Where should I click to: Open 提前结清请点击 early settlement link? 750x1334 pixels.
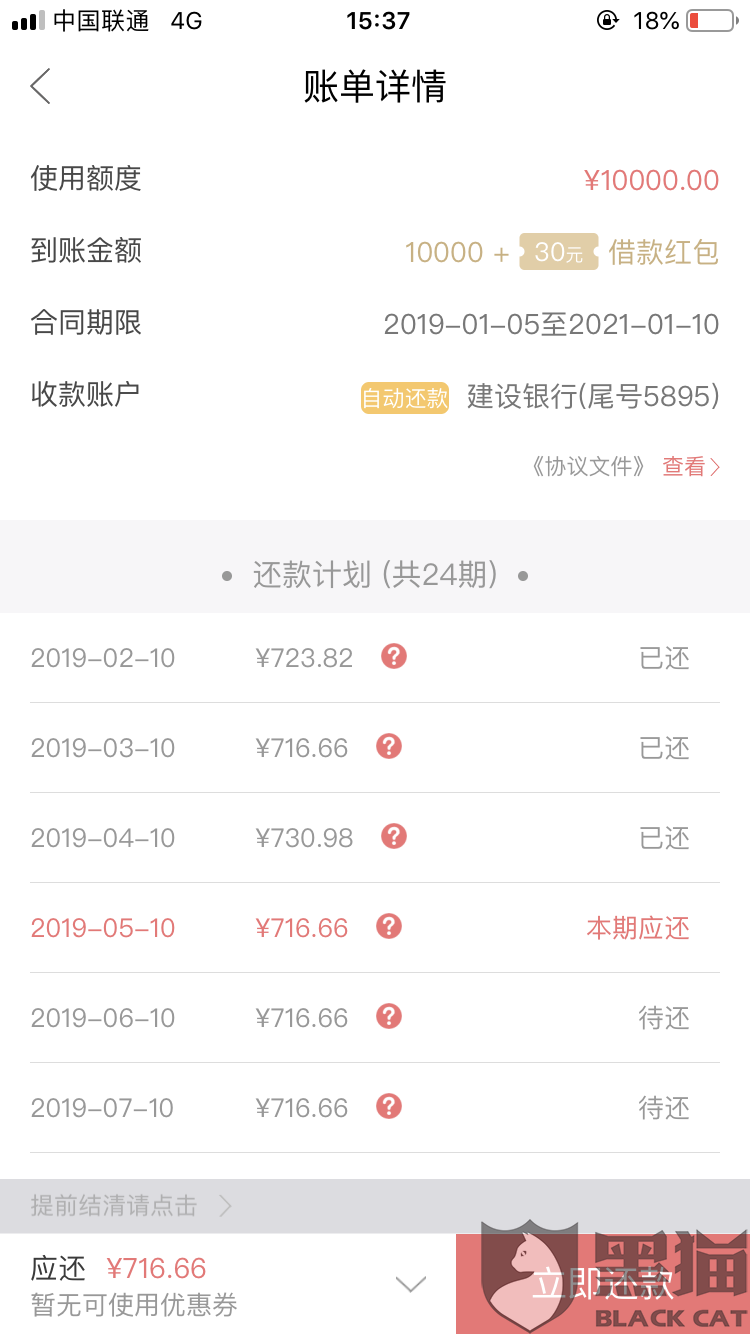click(x=130, y=1206)
